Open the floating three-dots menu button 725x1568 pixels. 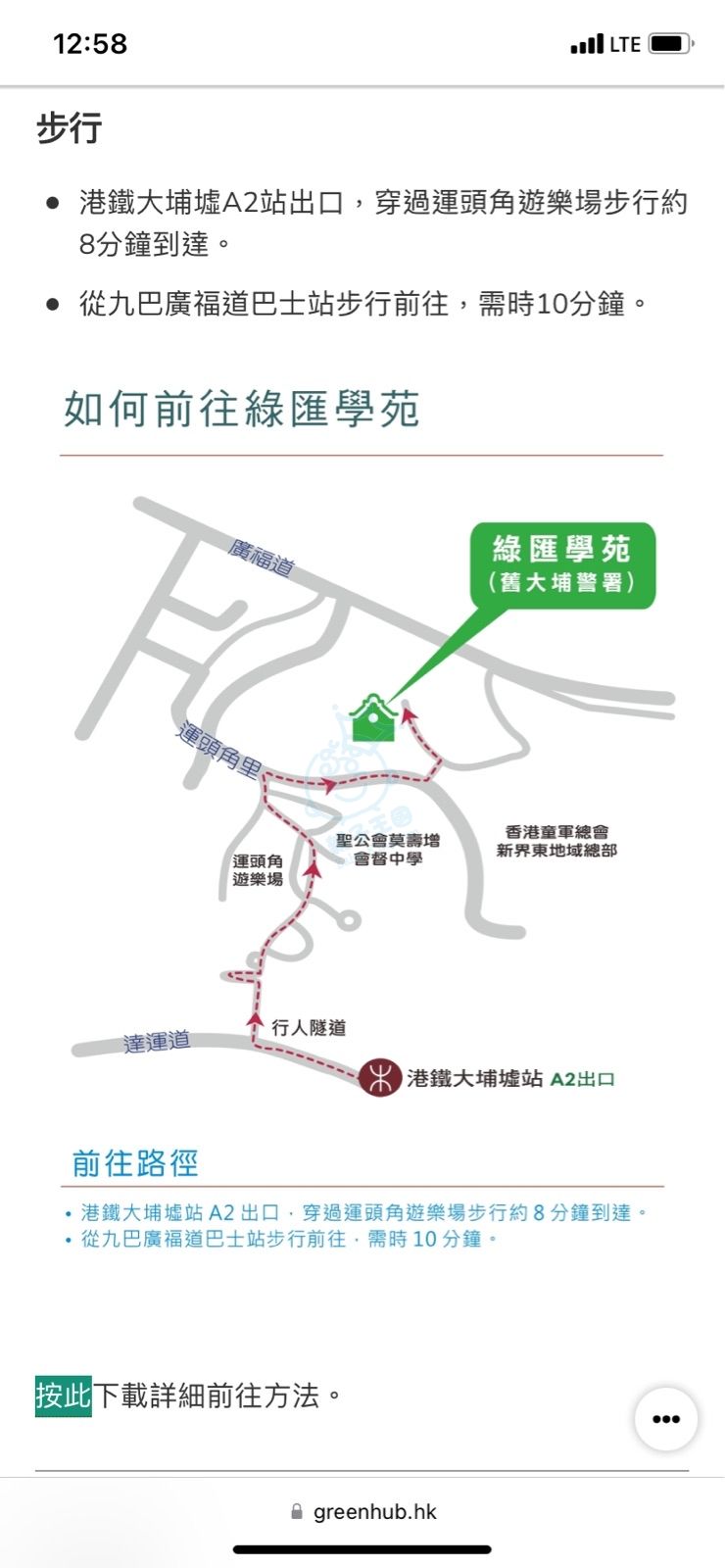pos(666,1418)
